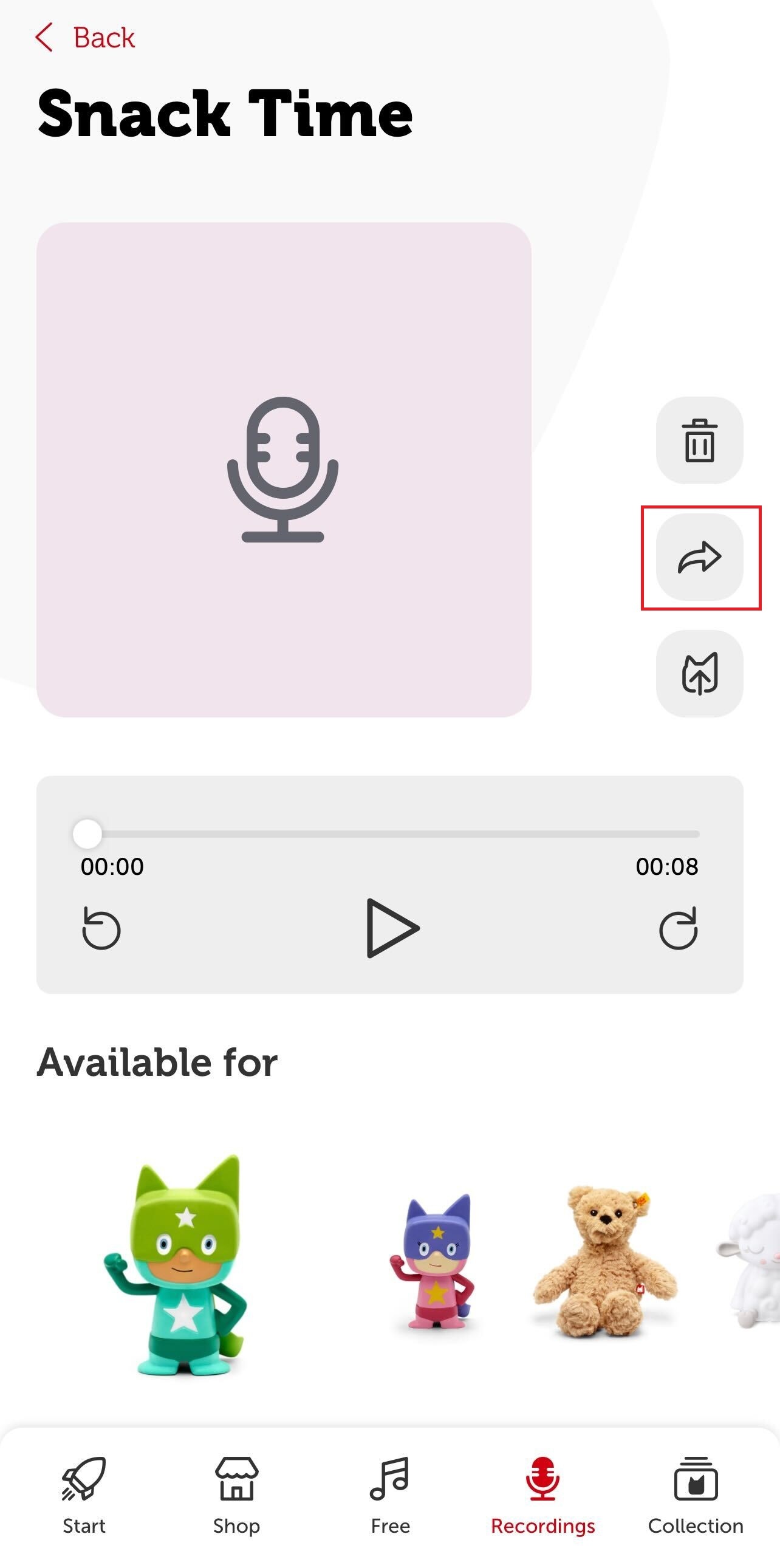Switch to the Start tab
Image resolution: width=780 pixels, height=1568 pixels.
pos(84,1495)
